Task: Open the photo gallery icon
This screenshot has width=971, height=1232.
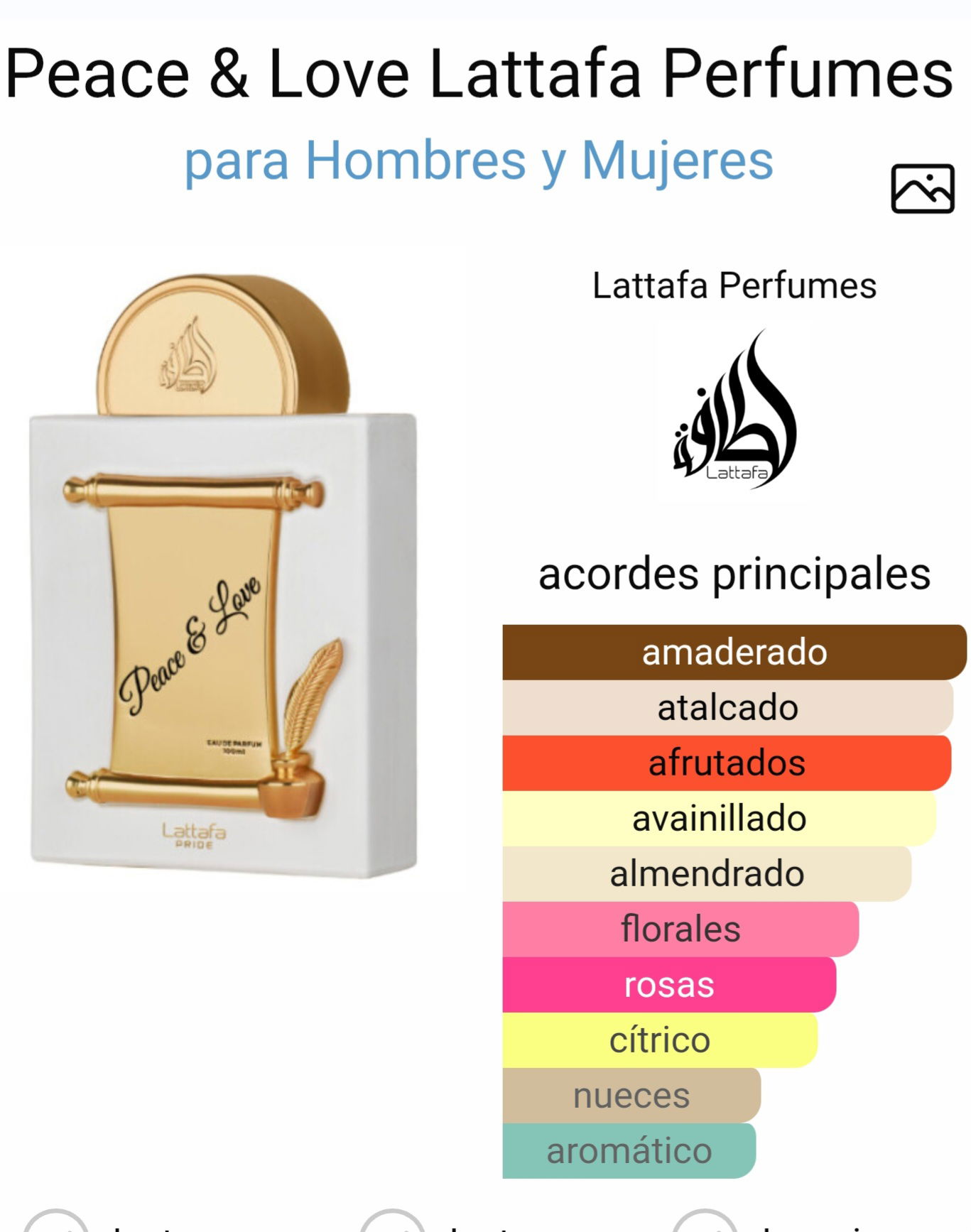Action: tap(922, 189)
